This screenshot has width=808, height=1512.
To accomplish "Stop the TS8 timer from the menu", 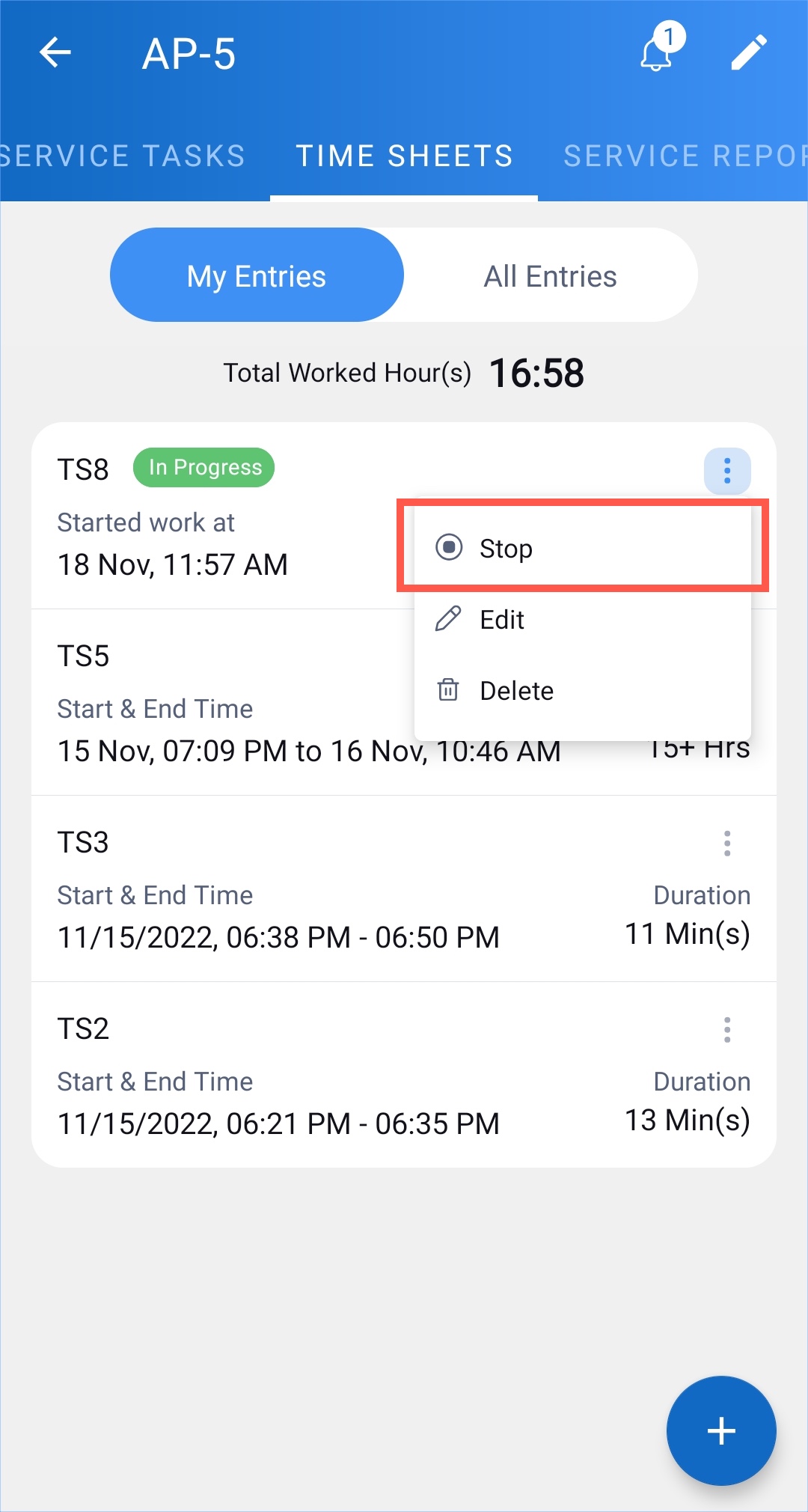I will pyautogui.click(x=506, y=549).
